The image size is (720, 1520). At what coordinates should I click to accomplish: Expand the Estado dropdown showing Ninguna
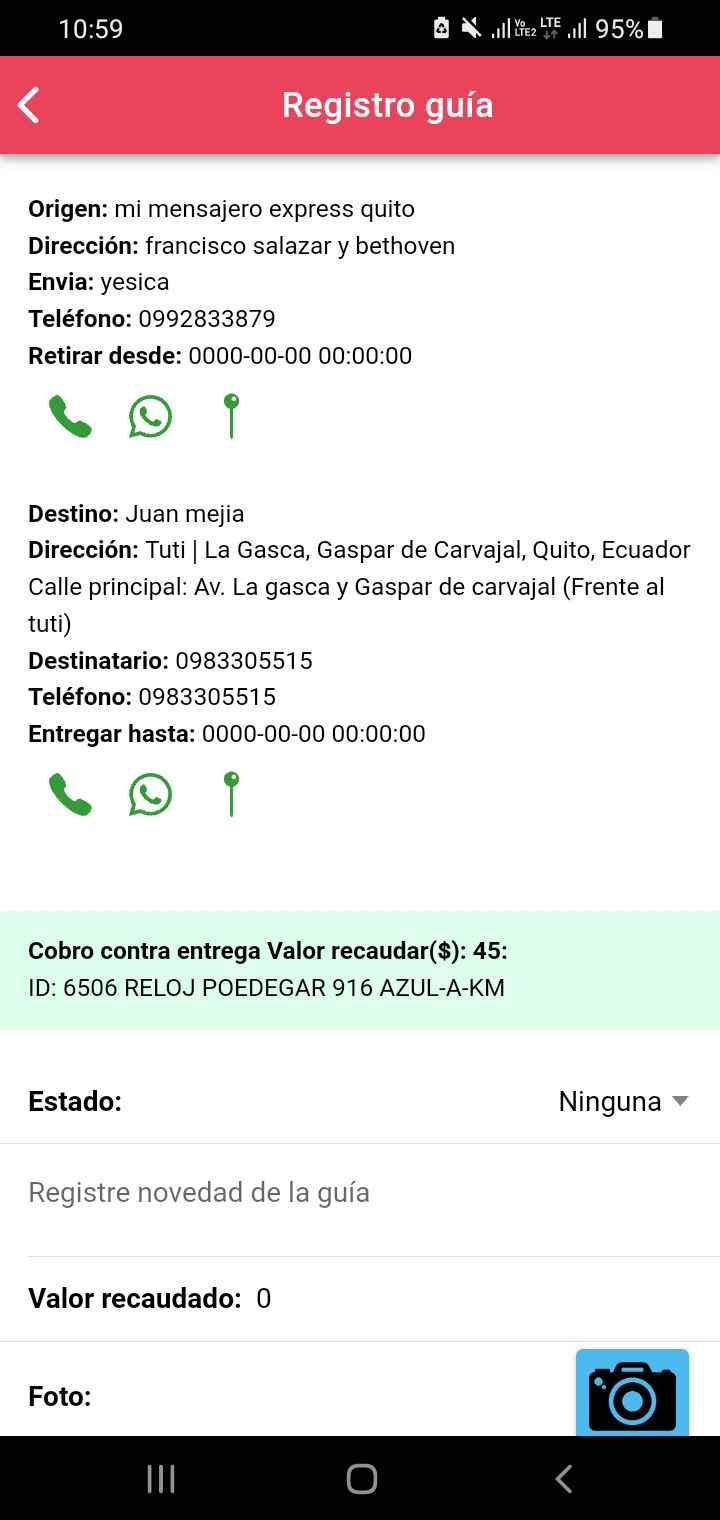point(623,1102)
